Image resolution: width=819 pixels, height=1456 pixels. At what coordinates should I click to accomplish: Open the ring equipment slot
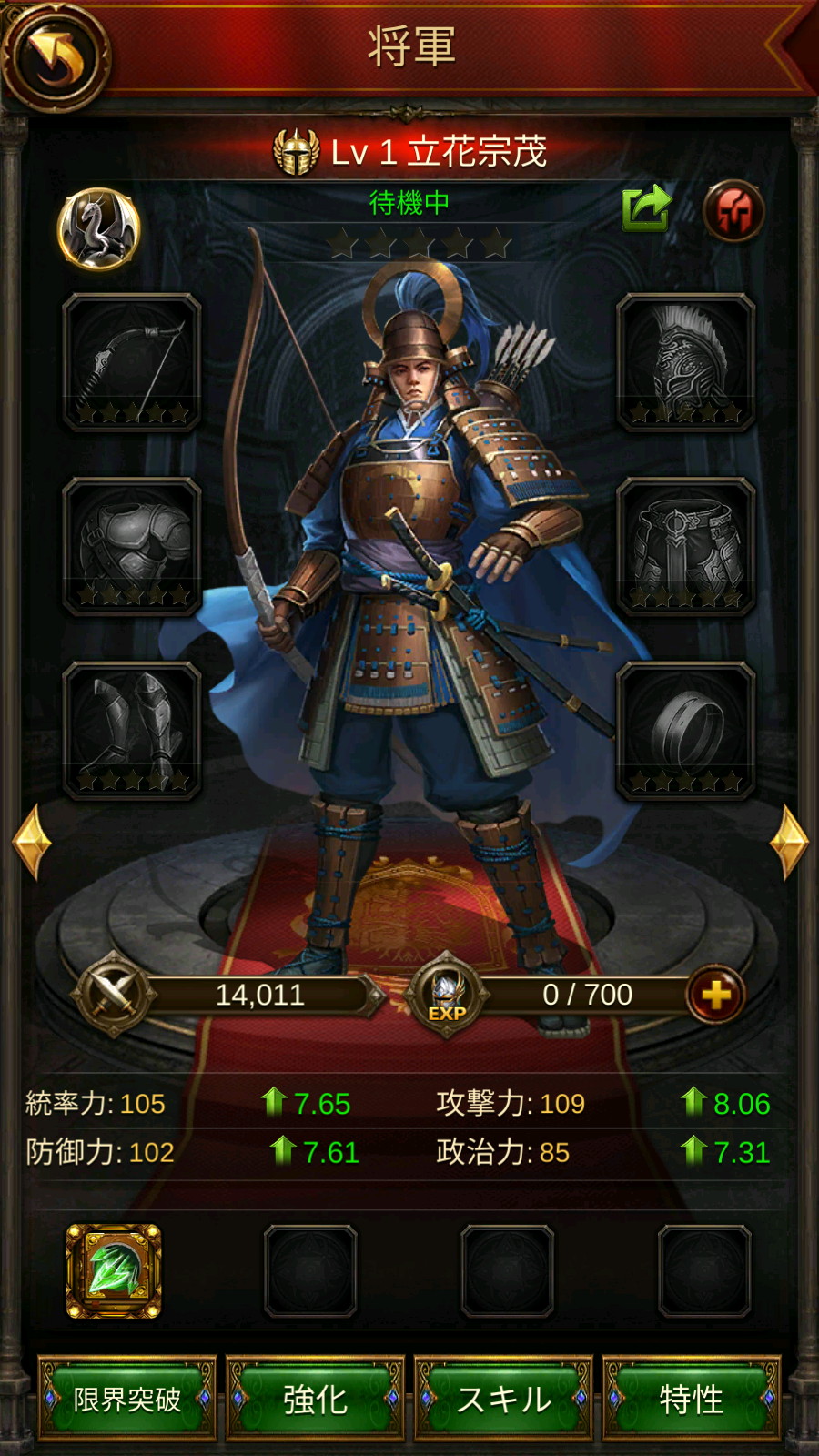click(686, 732)
